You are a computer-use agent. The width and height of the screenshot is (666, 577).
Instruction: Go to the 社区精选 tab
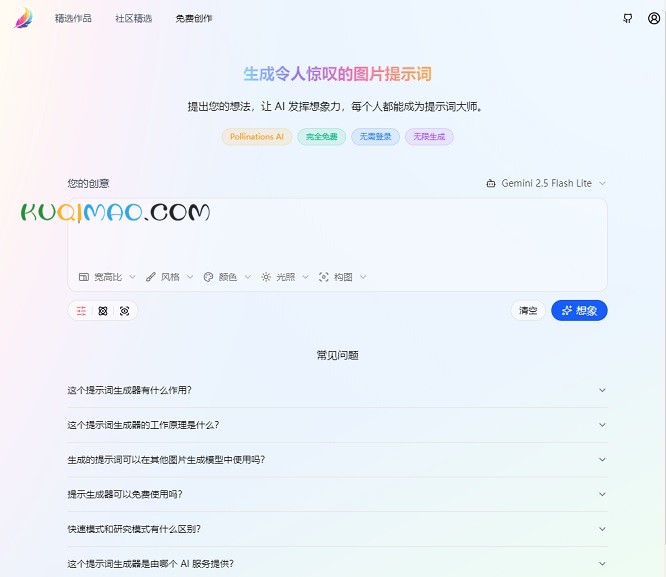[133, 18]
